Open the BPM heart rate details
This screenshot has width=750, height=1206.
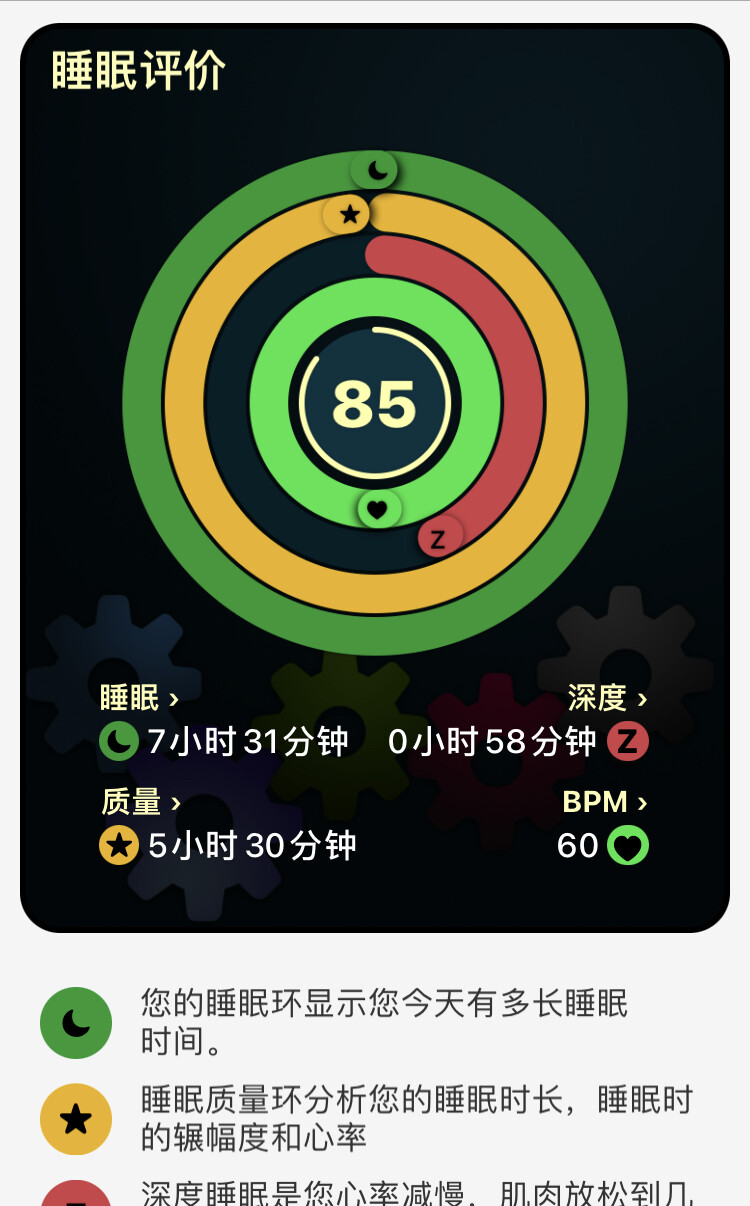point(605,802)
